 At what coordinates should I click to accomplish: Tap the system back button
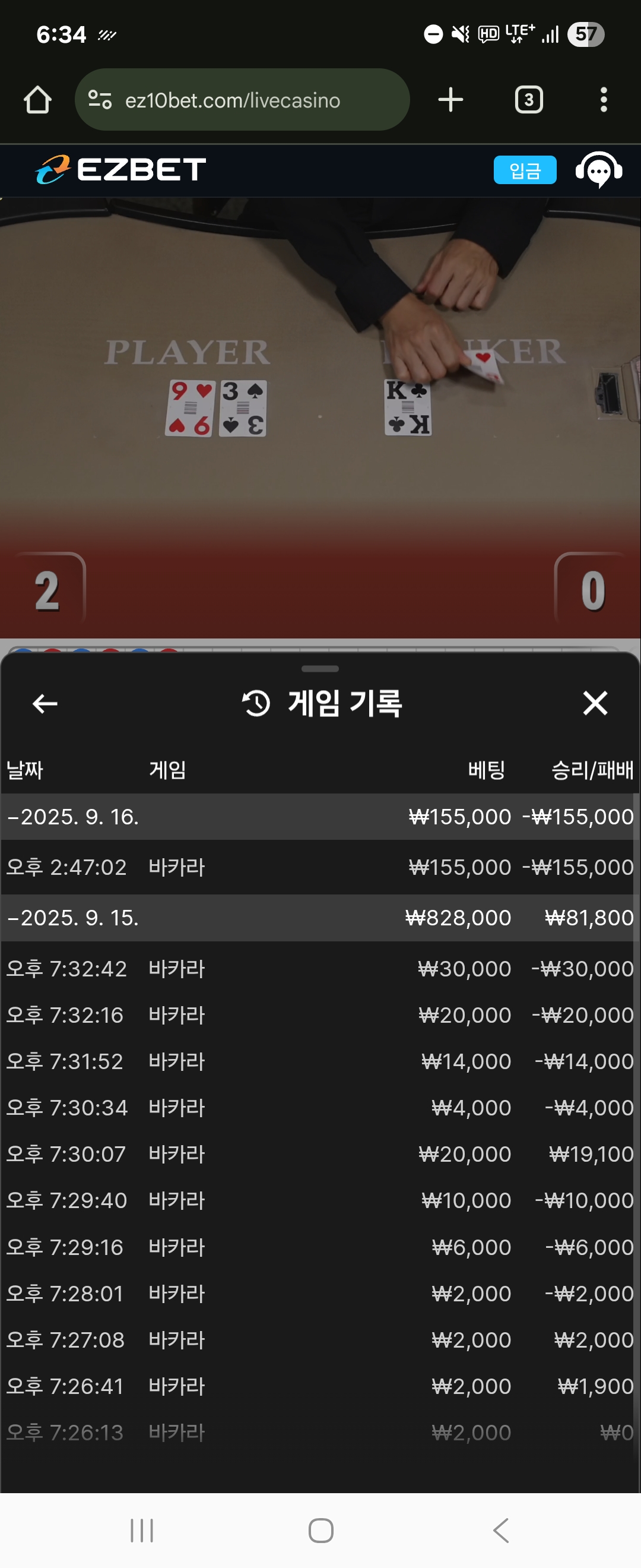pos(500,1531)
